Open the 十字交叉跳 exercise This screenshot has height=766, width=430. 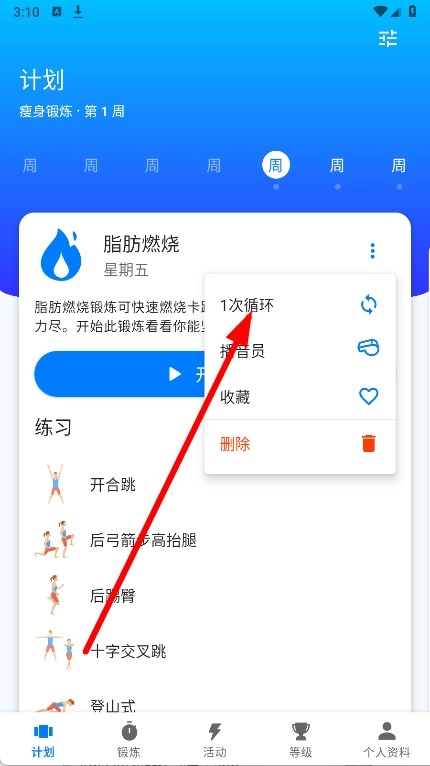215,651
